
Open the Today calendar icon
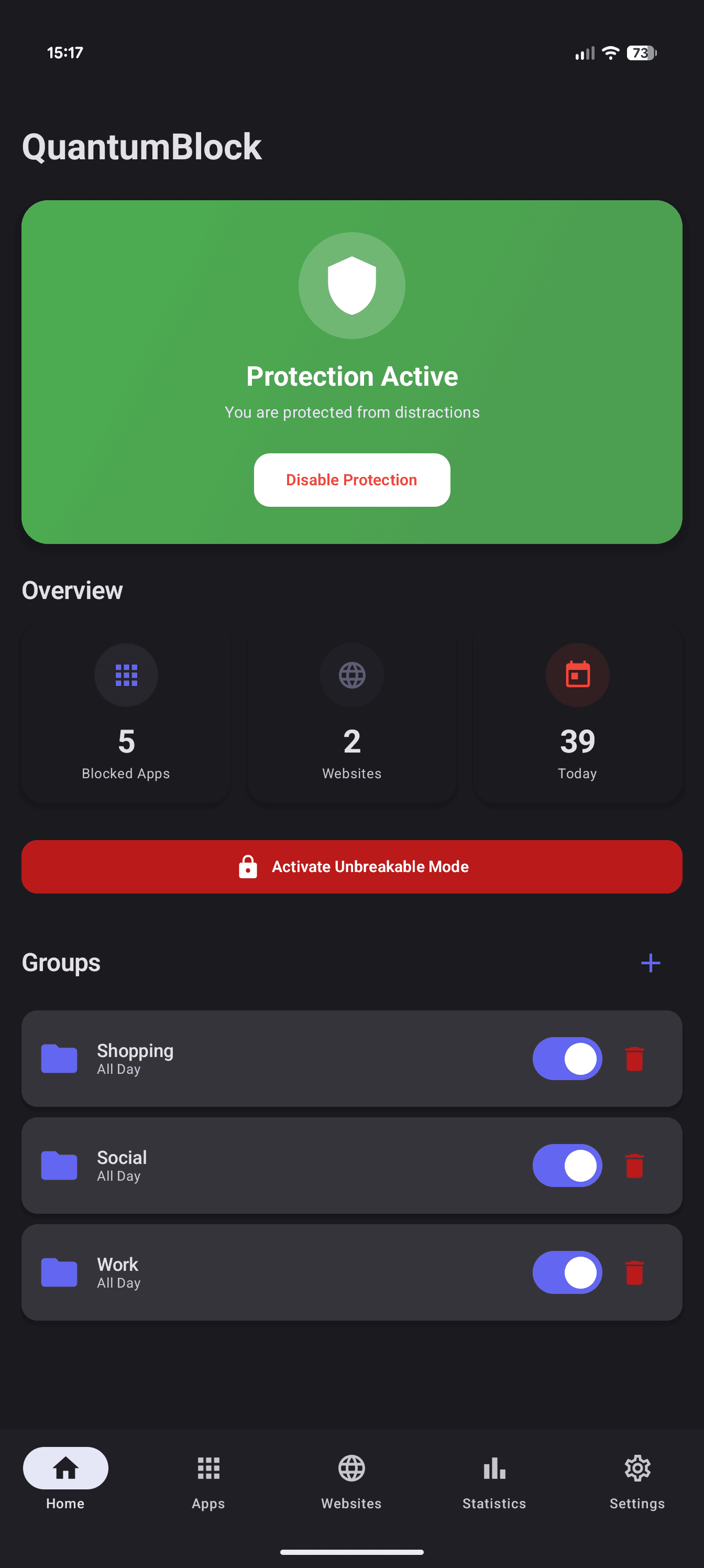(x=577, y=674)
